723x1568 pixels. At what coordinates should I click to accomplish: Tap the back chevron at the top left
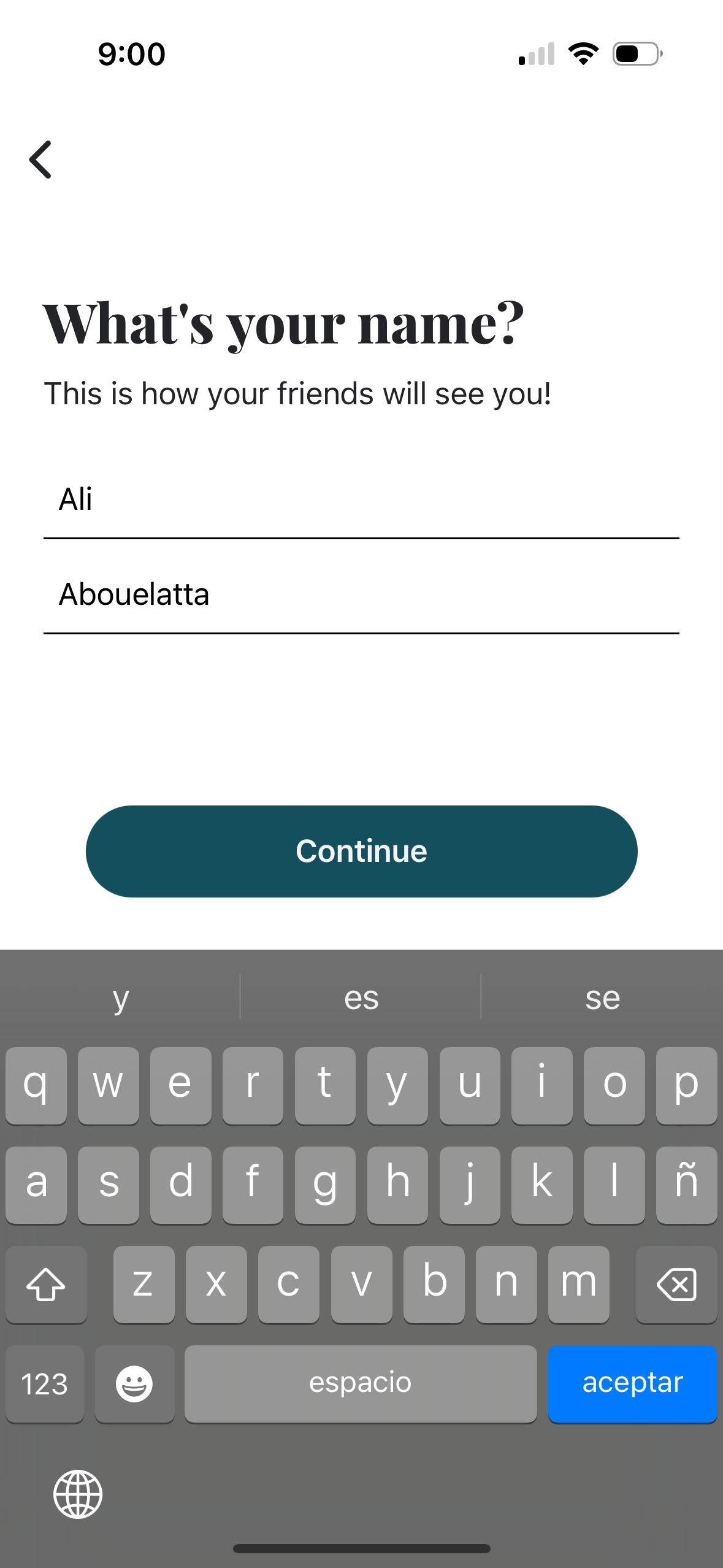pos(40,159)
